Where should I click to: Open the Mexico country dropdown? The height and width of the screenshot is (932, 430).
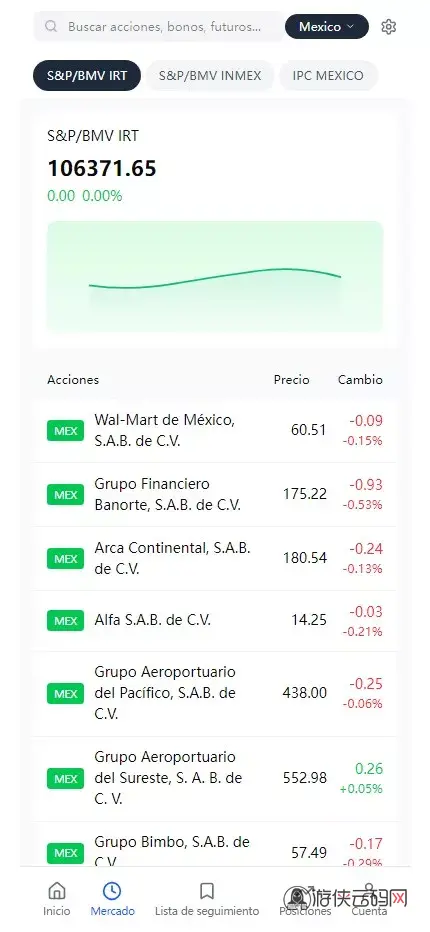(327, 27)
